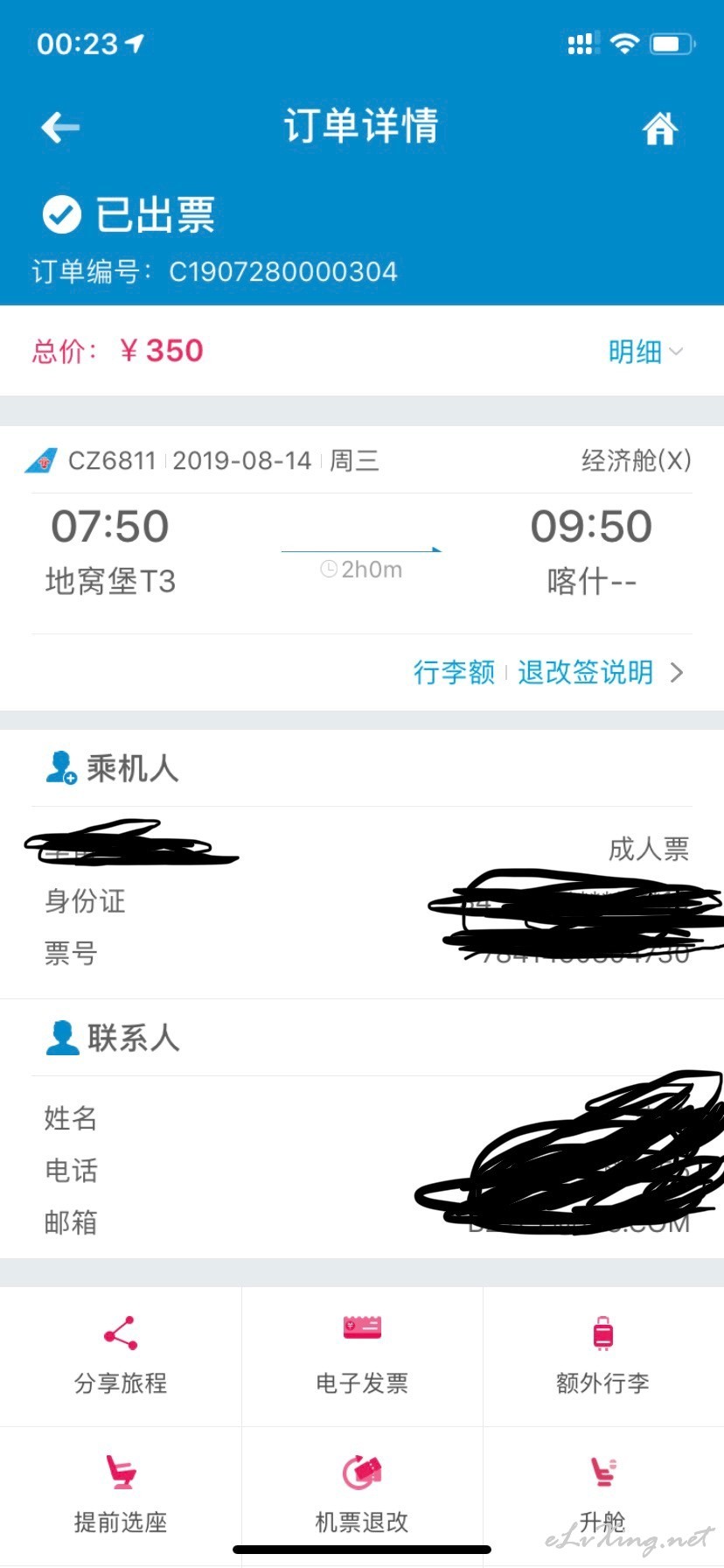The height and width of the screenshot is (1568, 724).
Task: Tap 分享旅程 to share itinerary
Action: (x=121, y=1355)
